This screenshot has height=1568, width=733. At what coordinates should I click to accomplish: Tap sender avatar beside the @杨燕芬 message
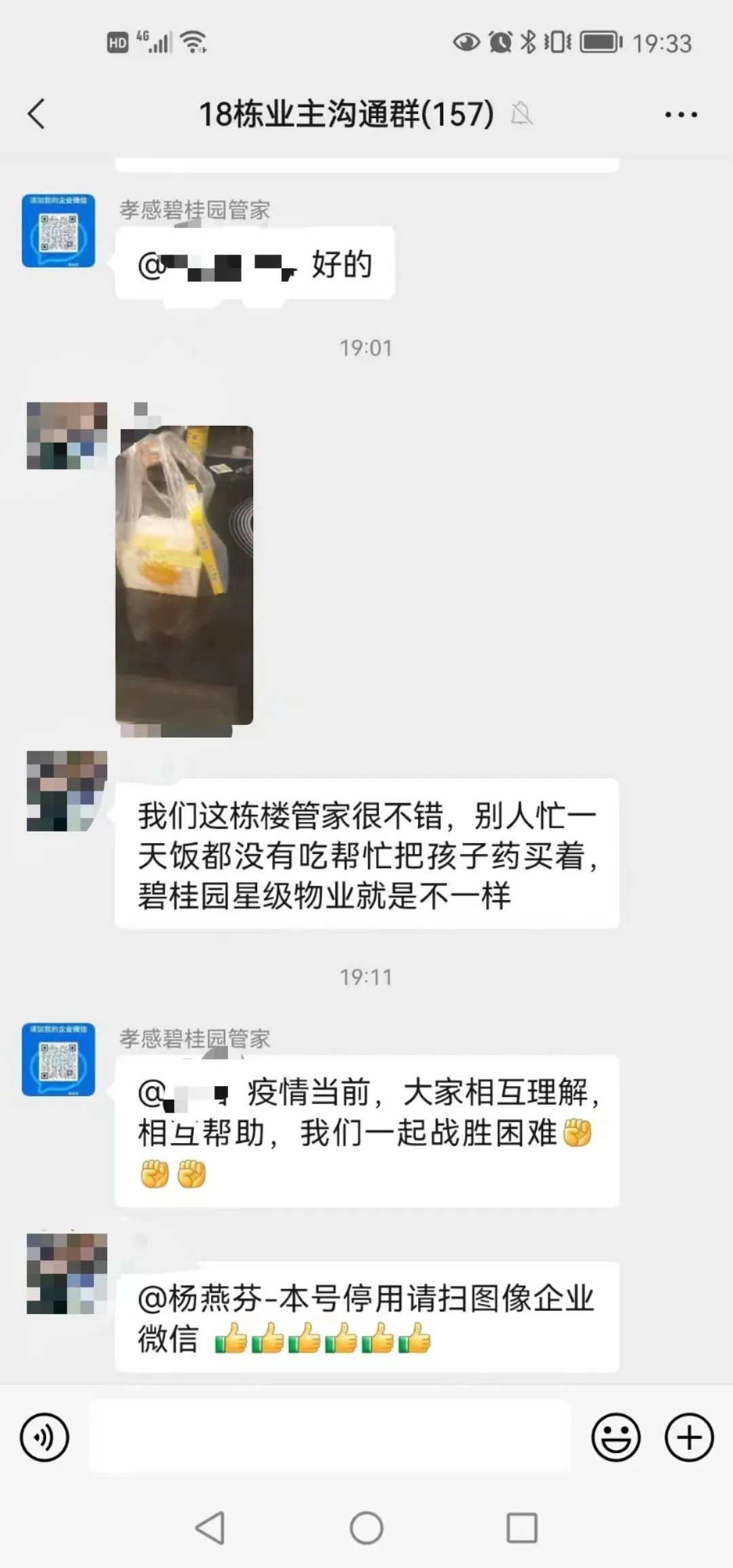pyautogui.click(x=67, y=1273)
